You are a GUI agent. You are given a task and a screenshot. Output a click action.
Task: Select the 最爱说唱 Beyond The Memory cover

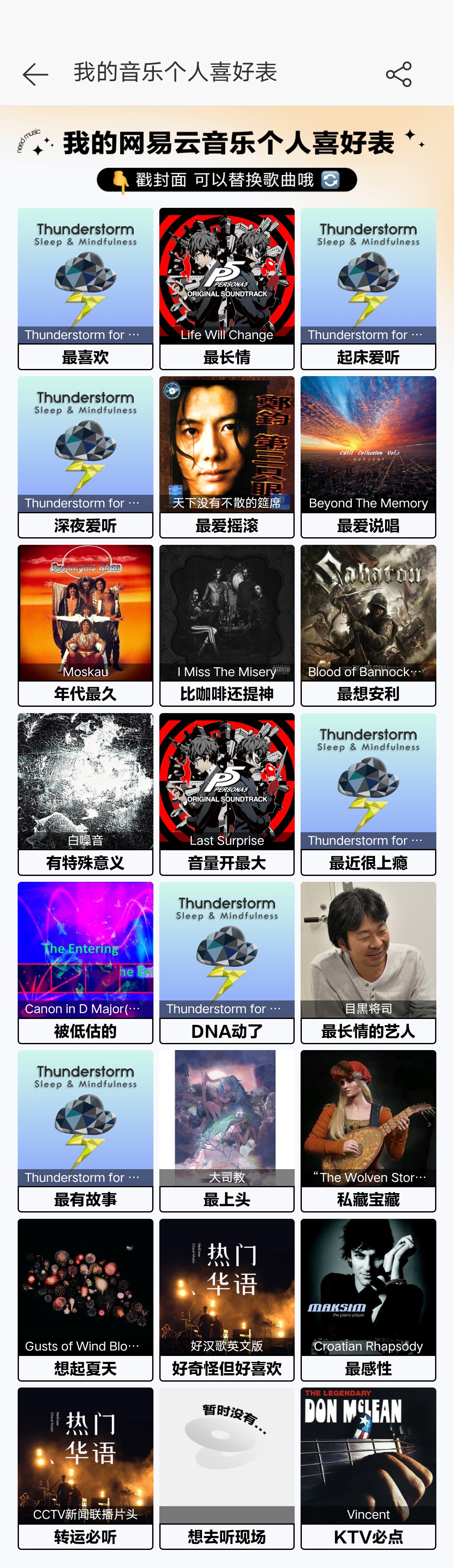pos(368,444)
